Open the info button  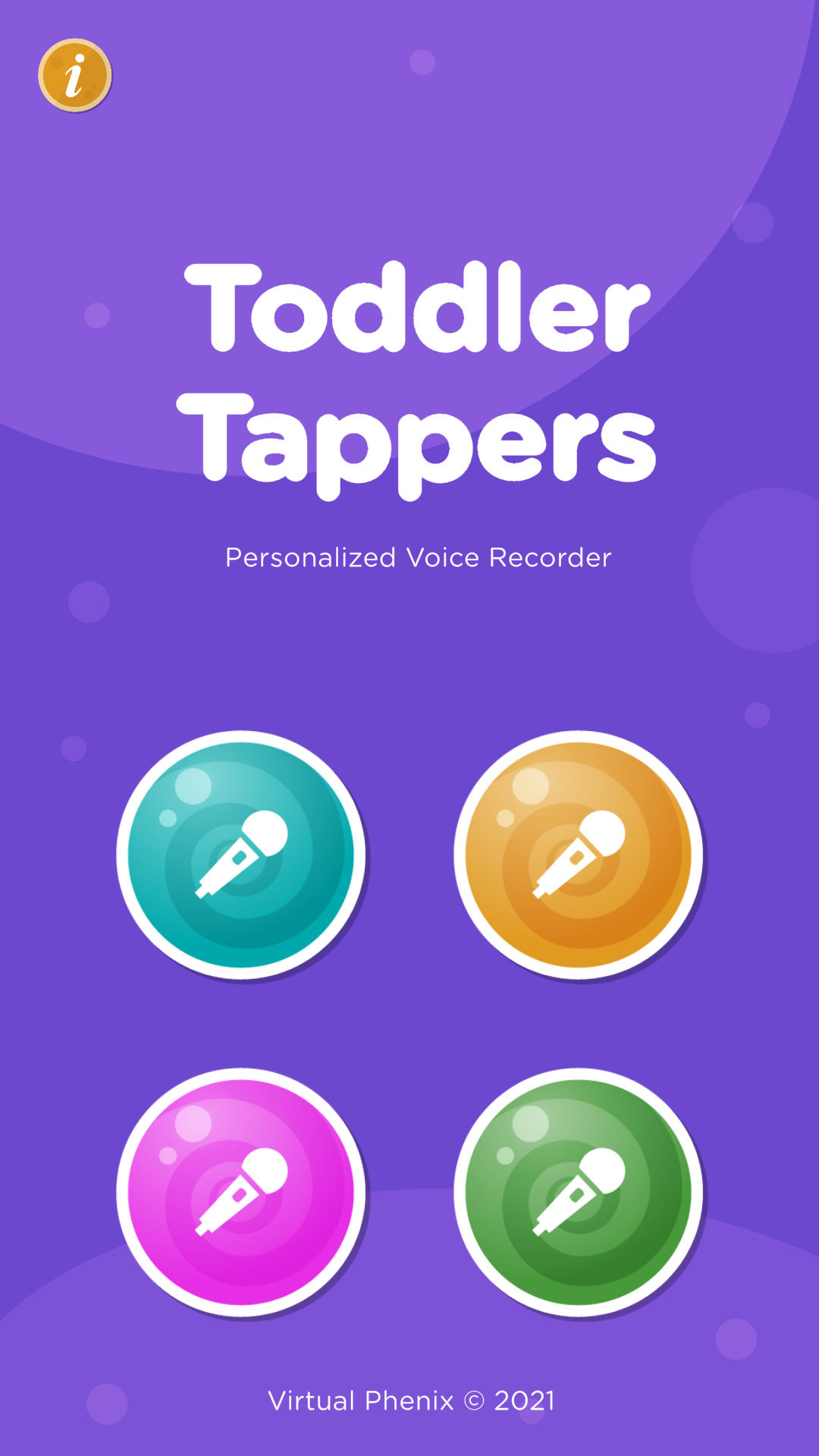tap(74, 75)
